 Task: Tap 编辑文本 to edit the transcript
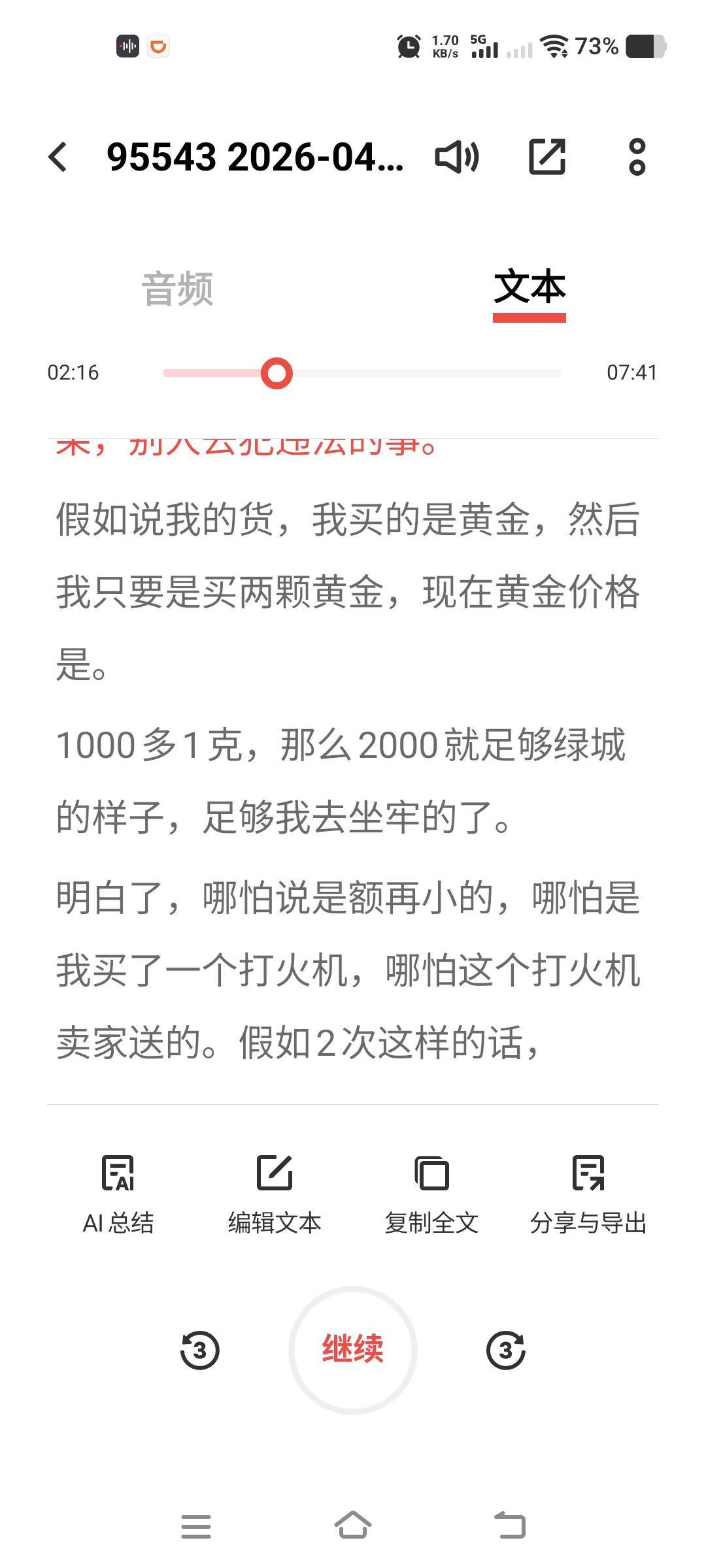point(275,1195)
